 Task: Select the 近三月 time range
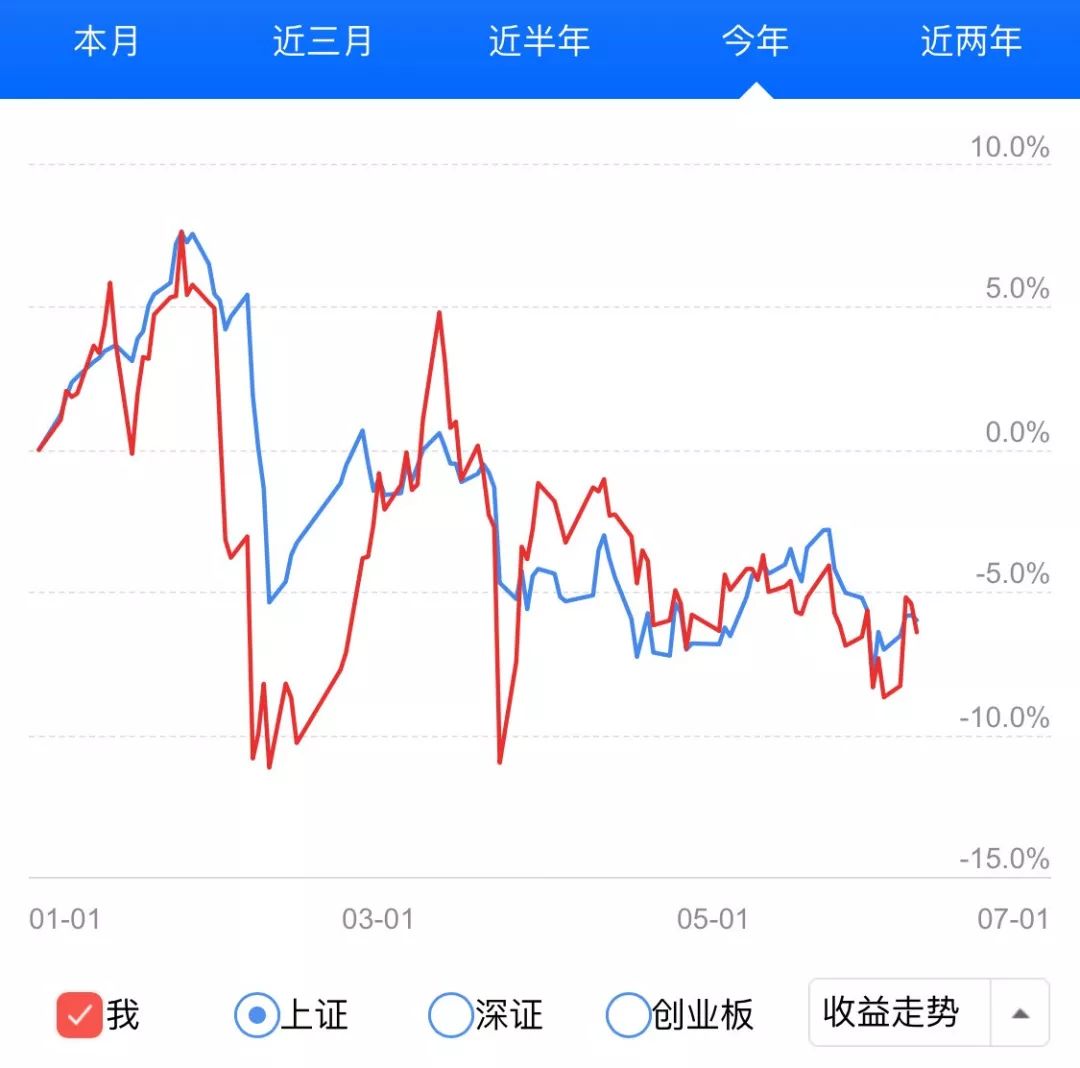[322, 42]
